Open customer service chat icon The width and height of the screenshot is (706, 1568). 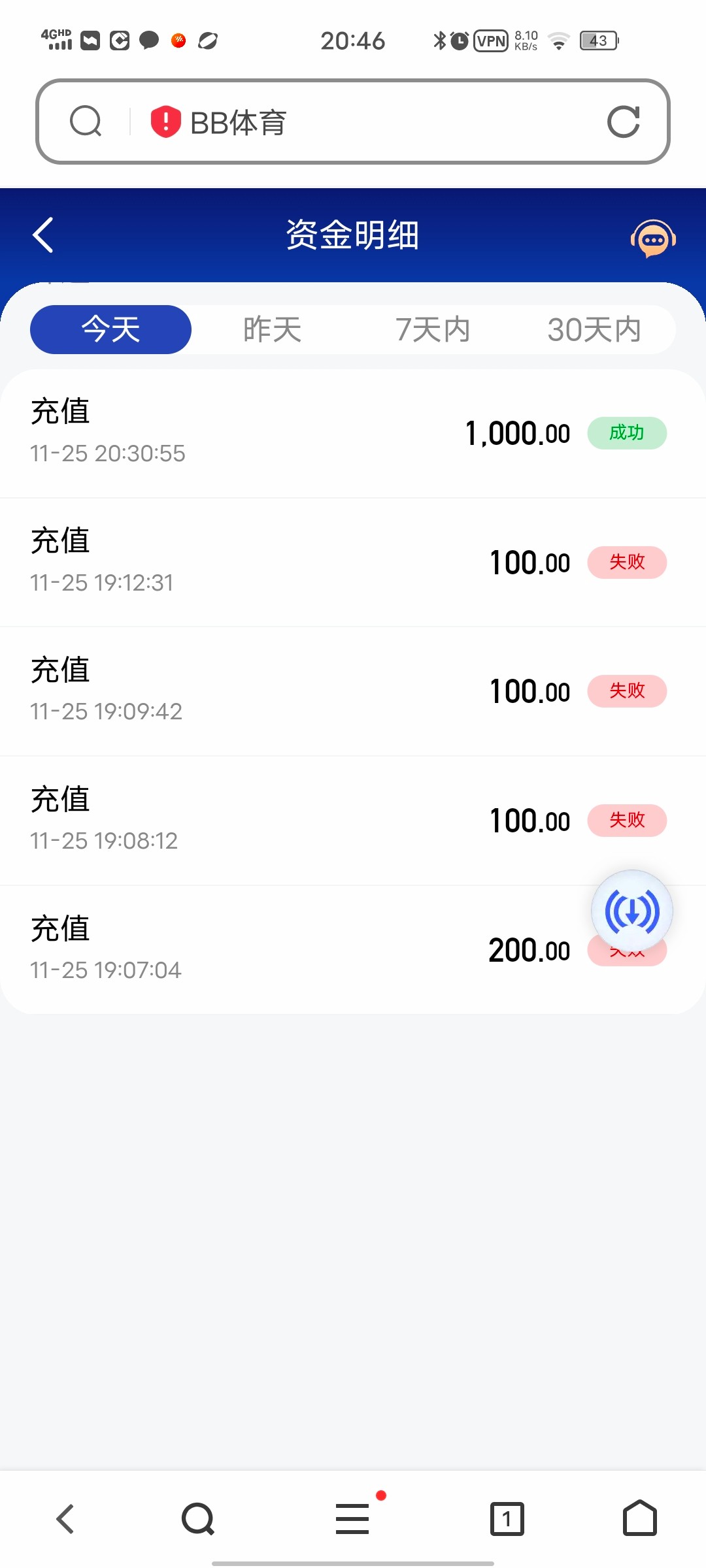coord(653,238)
